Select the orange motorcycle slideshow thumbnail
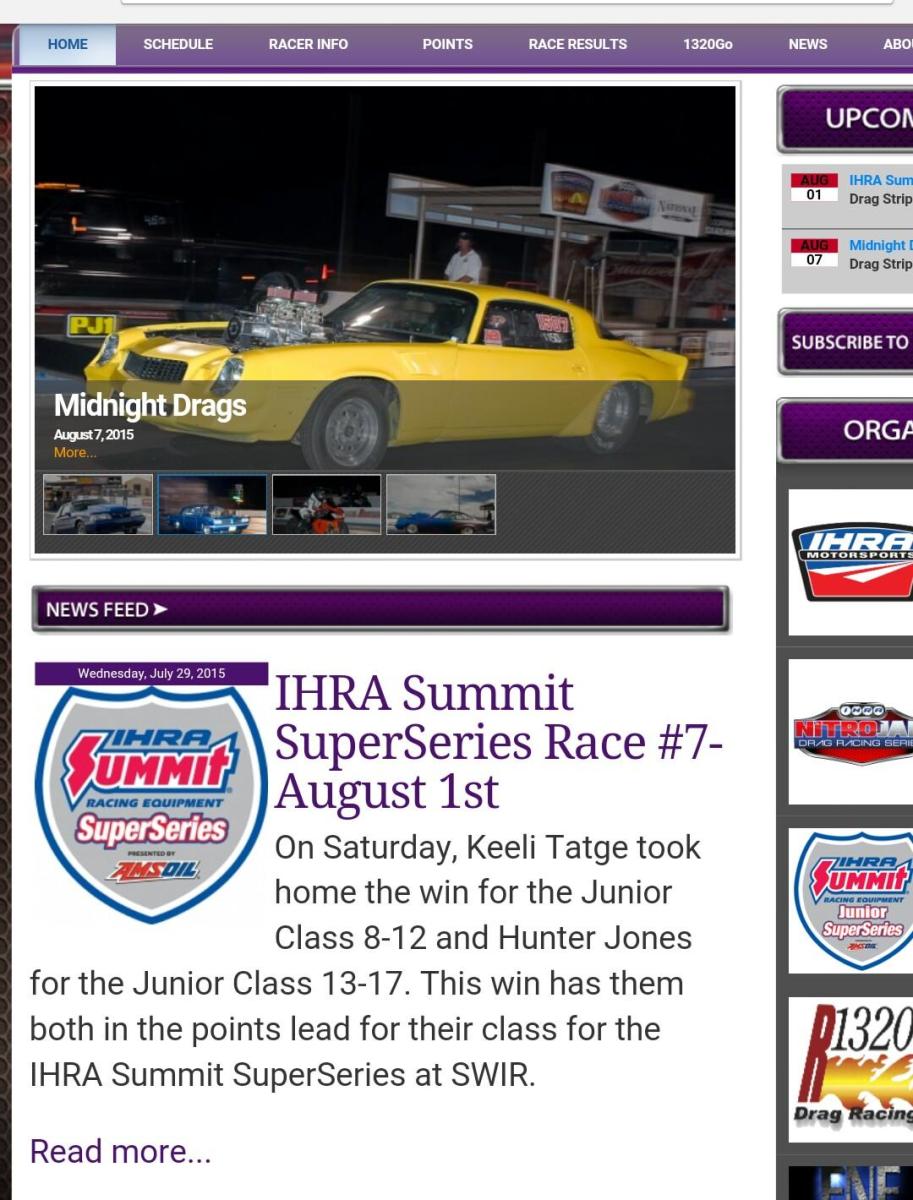This screenshot has height=1200, width=913. 326,504
